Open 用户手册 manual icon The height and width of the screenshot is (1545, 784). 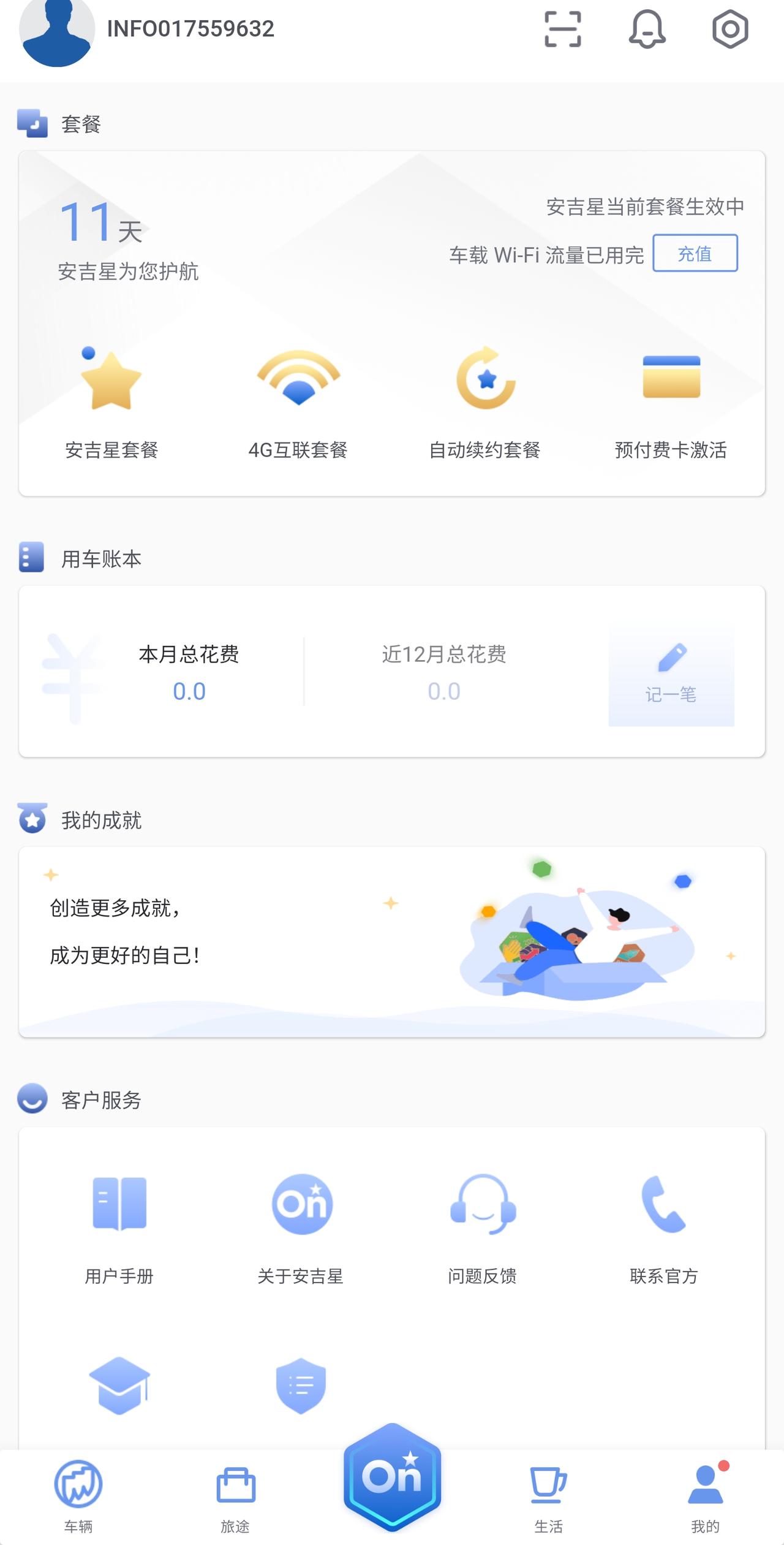[x=120, y=1202]
